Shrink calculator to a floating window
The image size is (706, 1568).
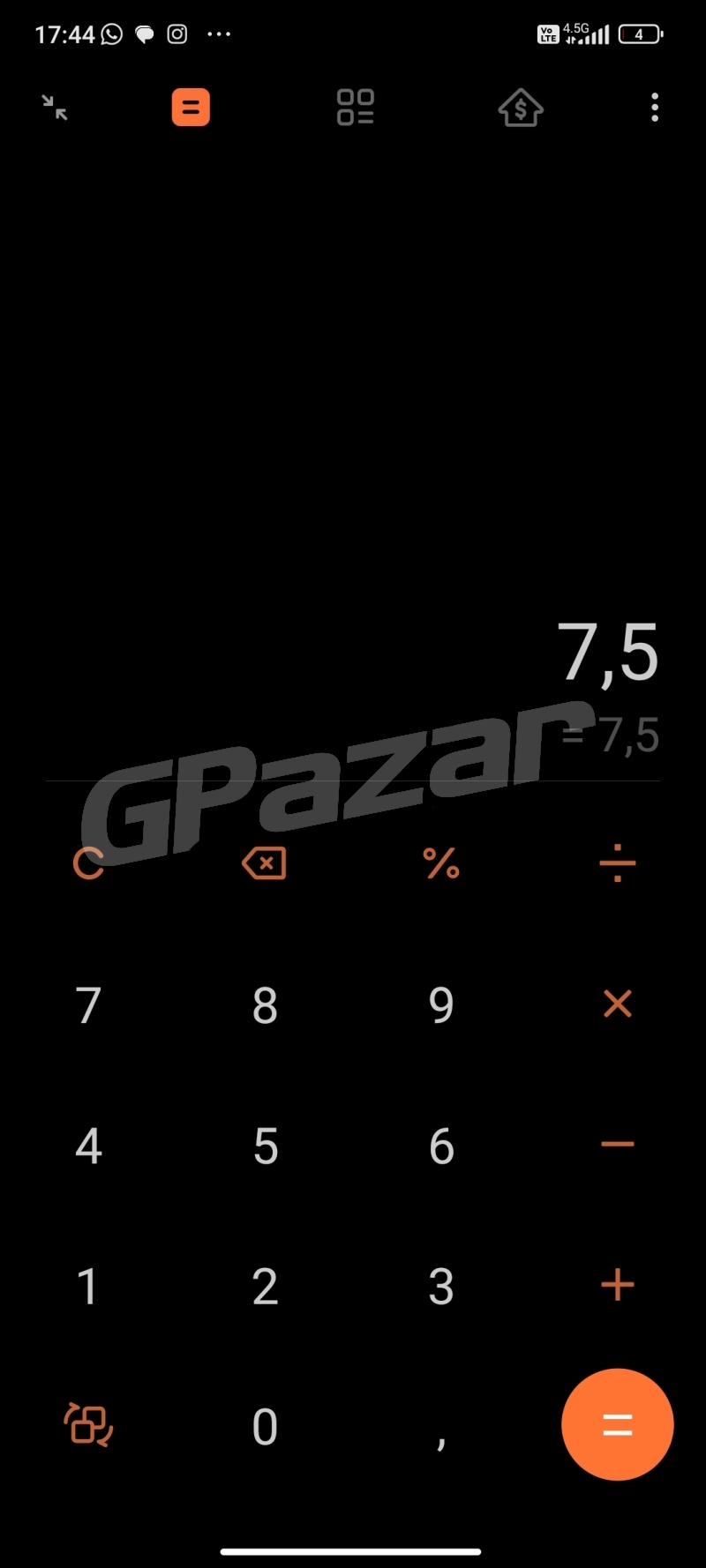coord(55,108)
